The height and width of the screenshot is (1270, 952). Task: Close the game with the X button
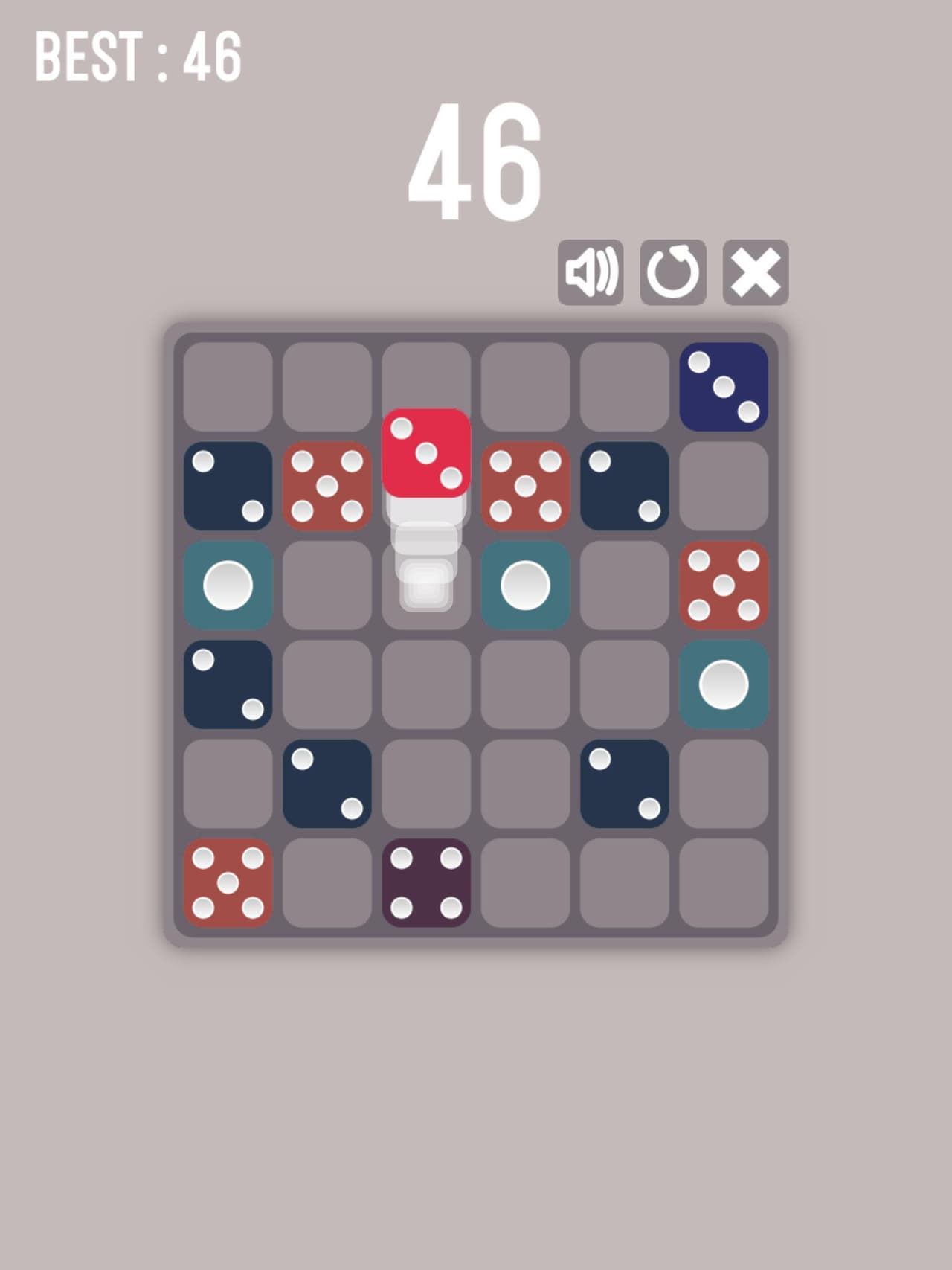[756, 272]
